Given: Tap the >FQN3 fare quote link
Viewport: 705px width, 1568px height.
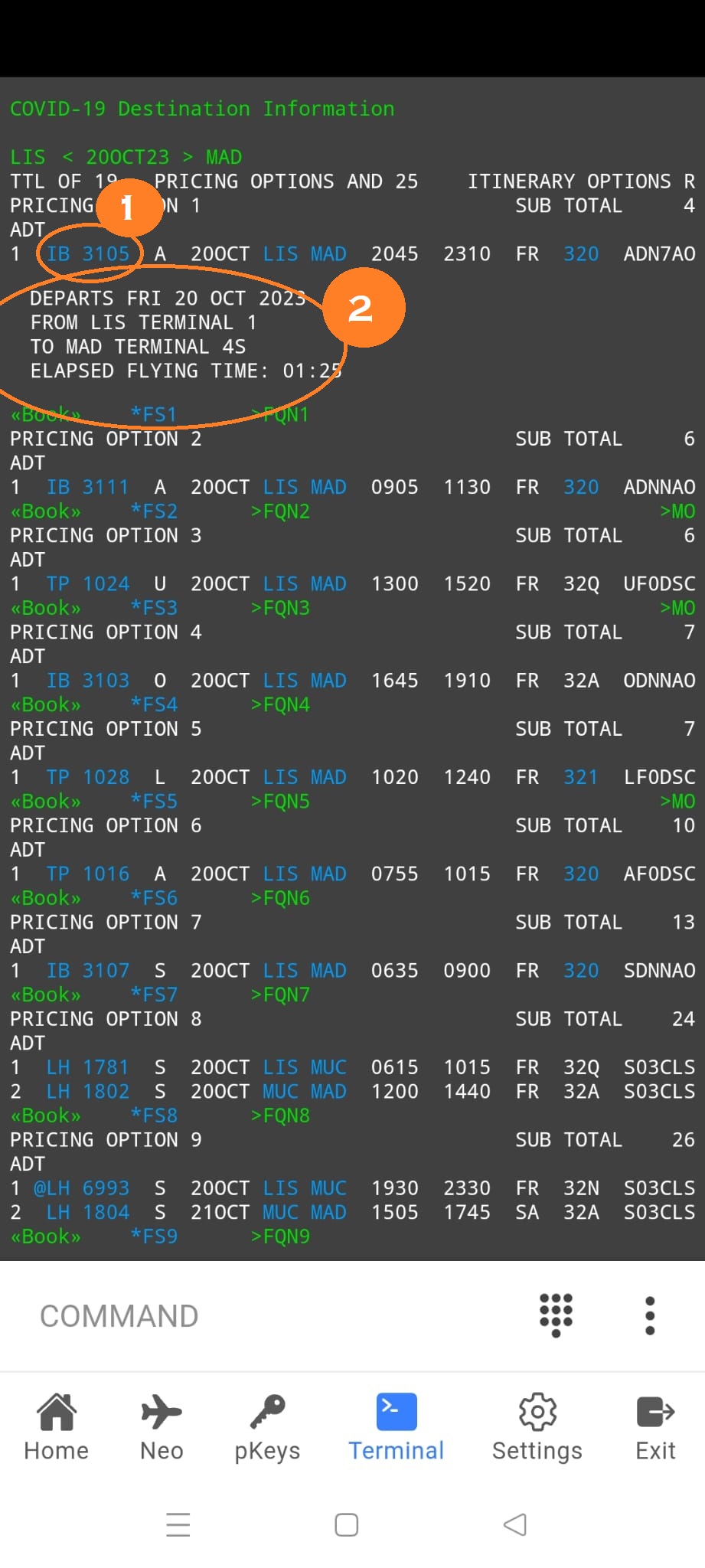Looking at the screenshot, I should [280, 607].
